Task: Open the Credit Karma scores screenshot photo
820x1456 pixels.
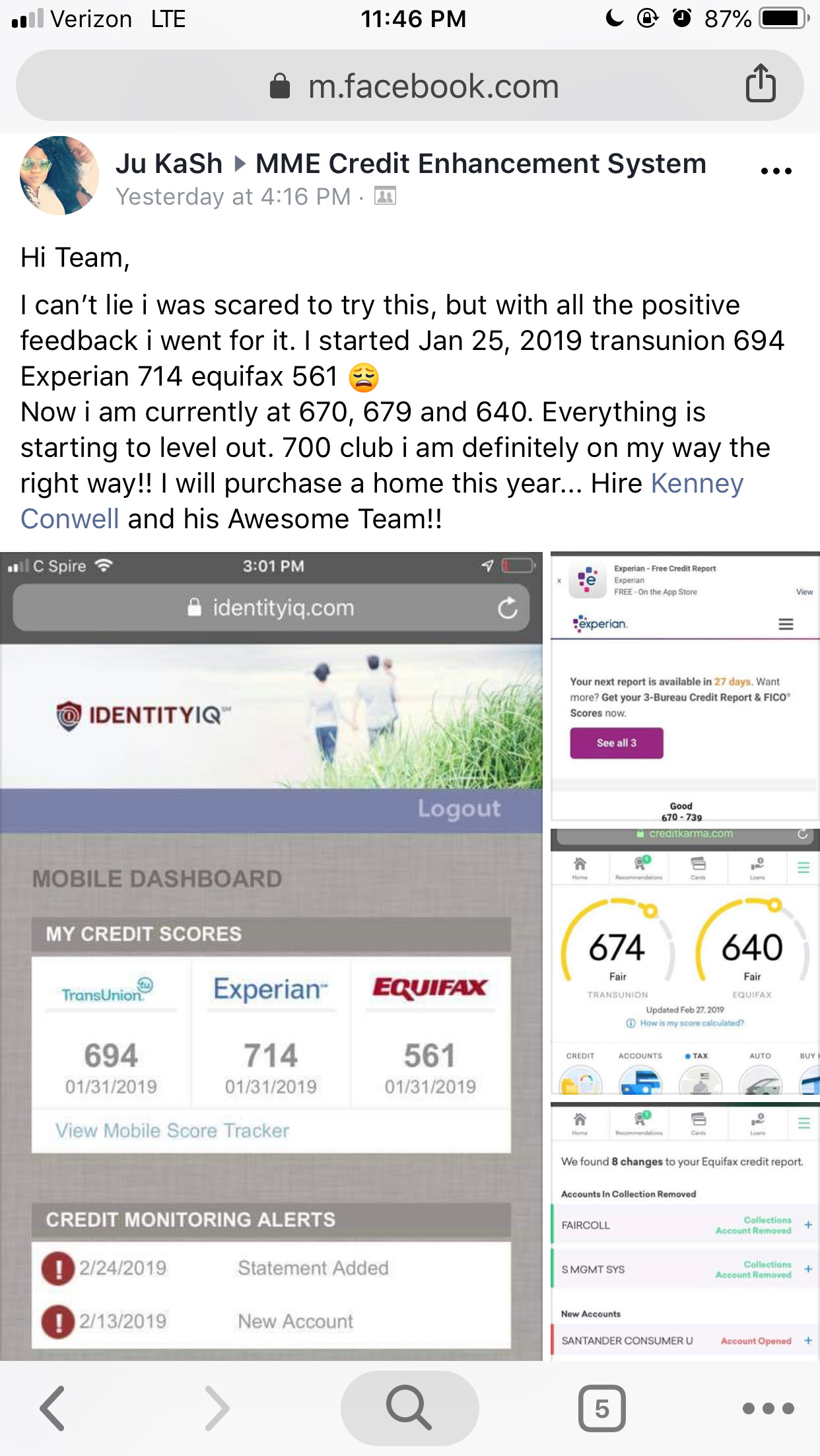Action: pyautogui.click(x=685, y=964)
